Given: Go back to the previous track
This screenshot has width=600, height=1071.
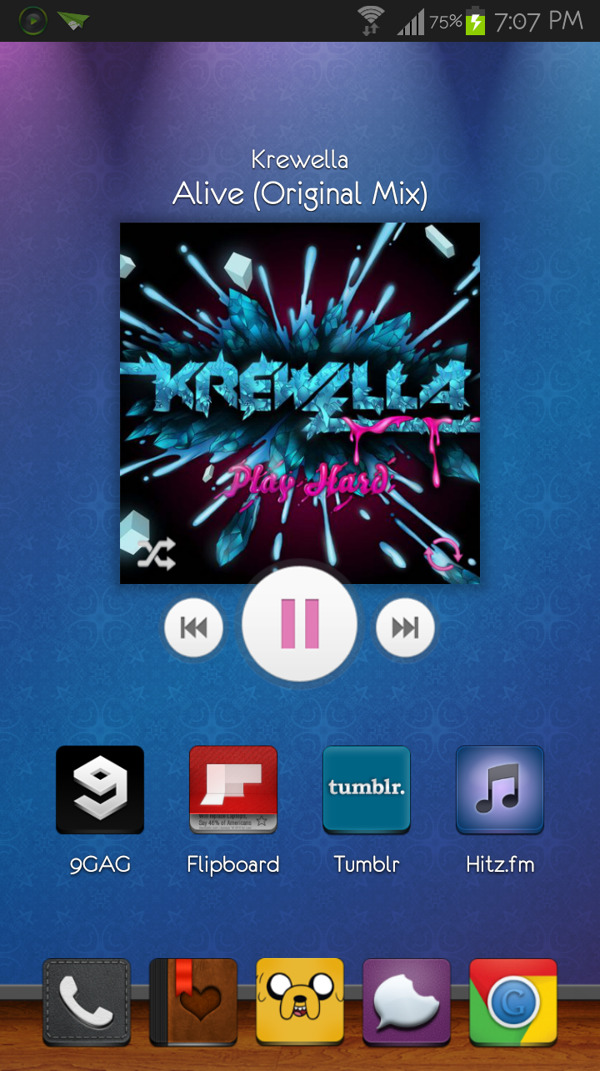Looking at the screenshot, I should 194,627.
